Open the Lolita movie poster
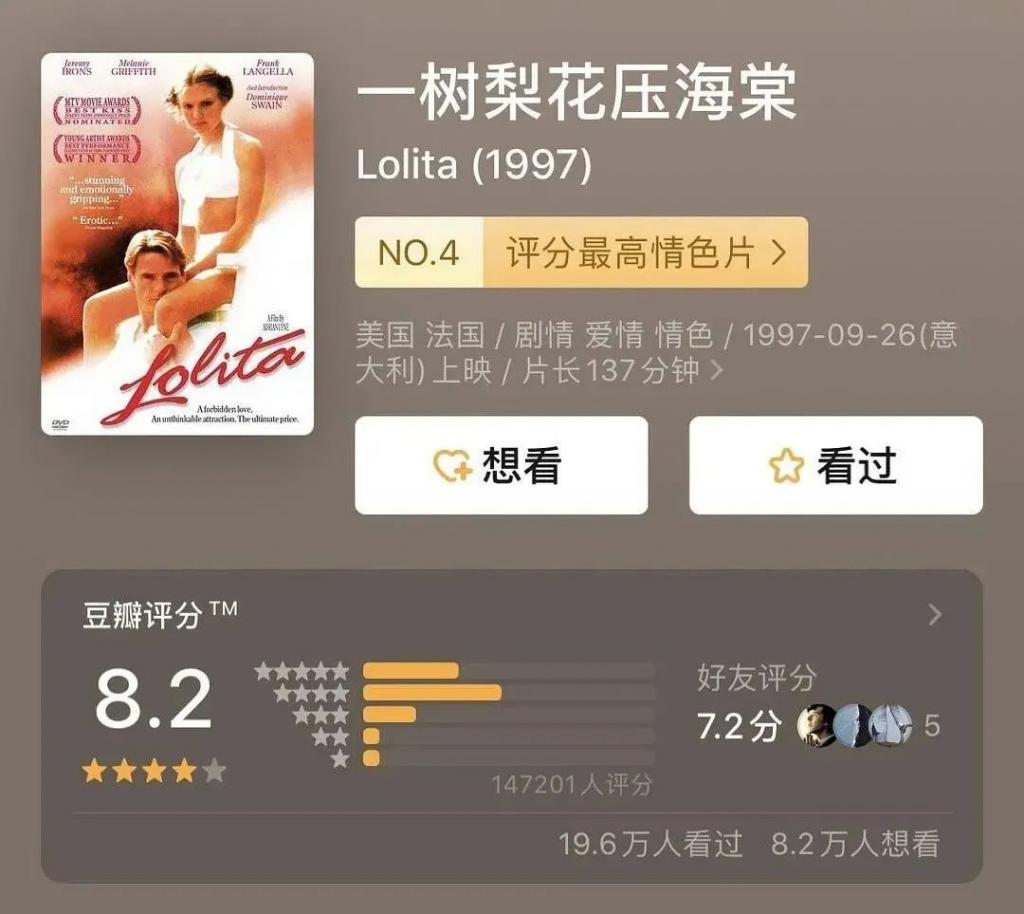 (177, 244)
